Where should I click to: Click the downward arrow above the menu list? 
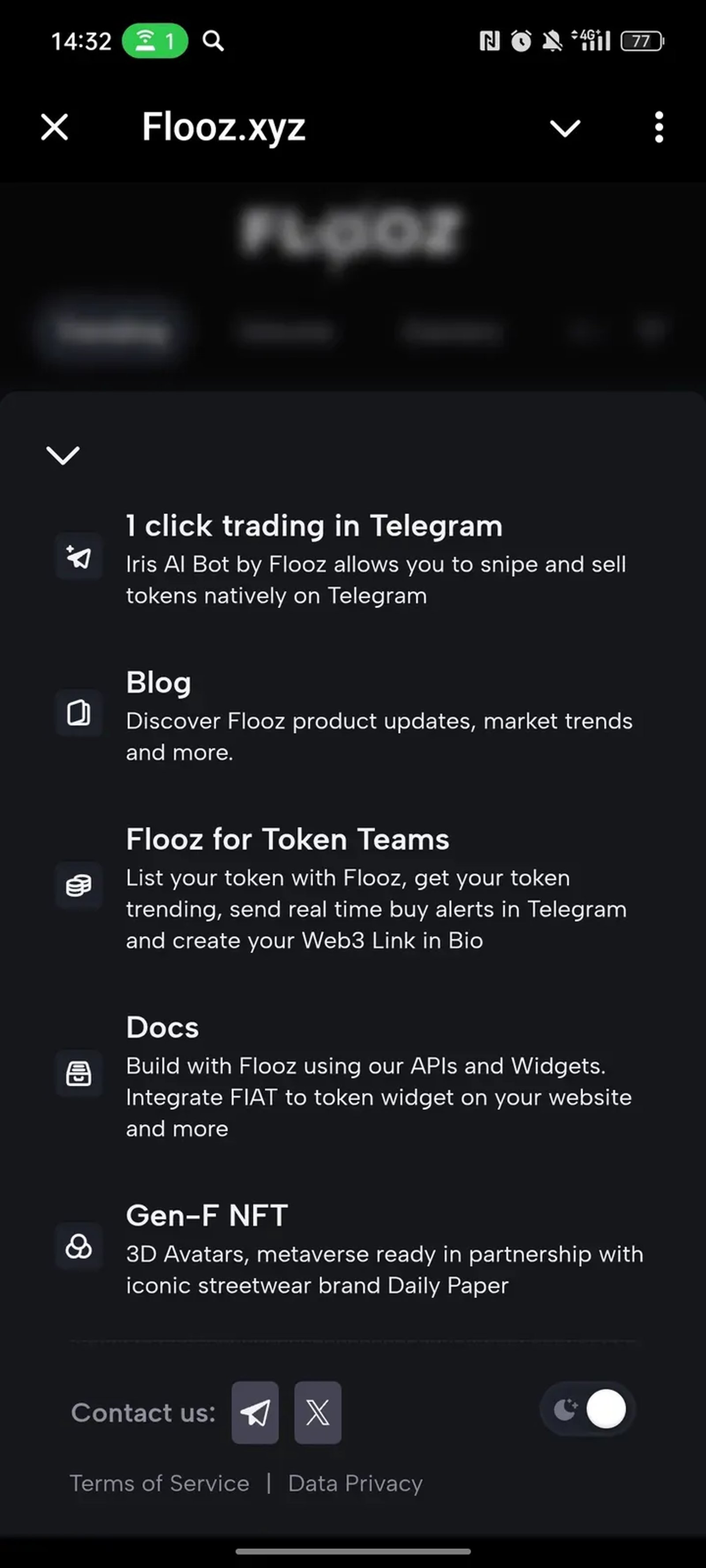(x=63, y=455)
